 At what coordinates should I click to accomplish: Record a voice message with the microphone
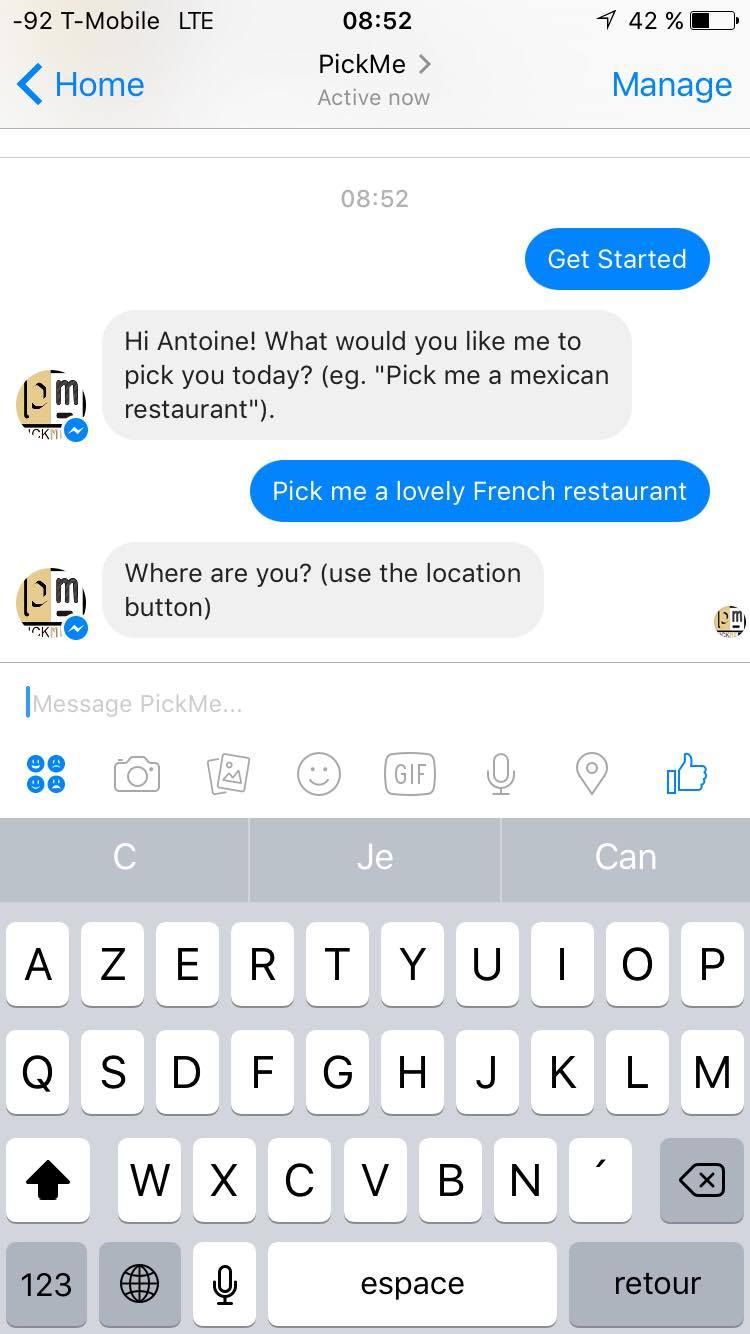[500, 774]
